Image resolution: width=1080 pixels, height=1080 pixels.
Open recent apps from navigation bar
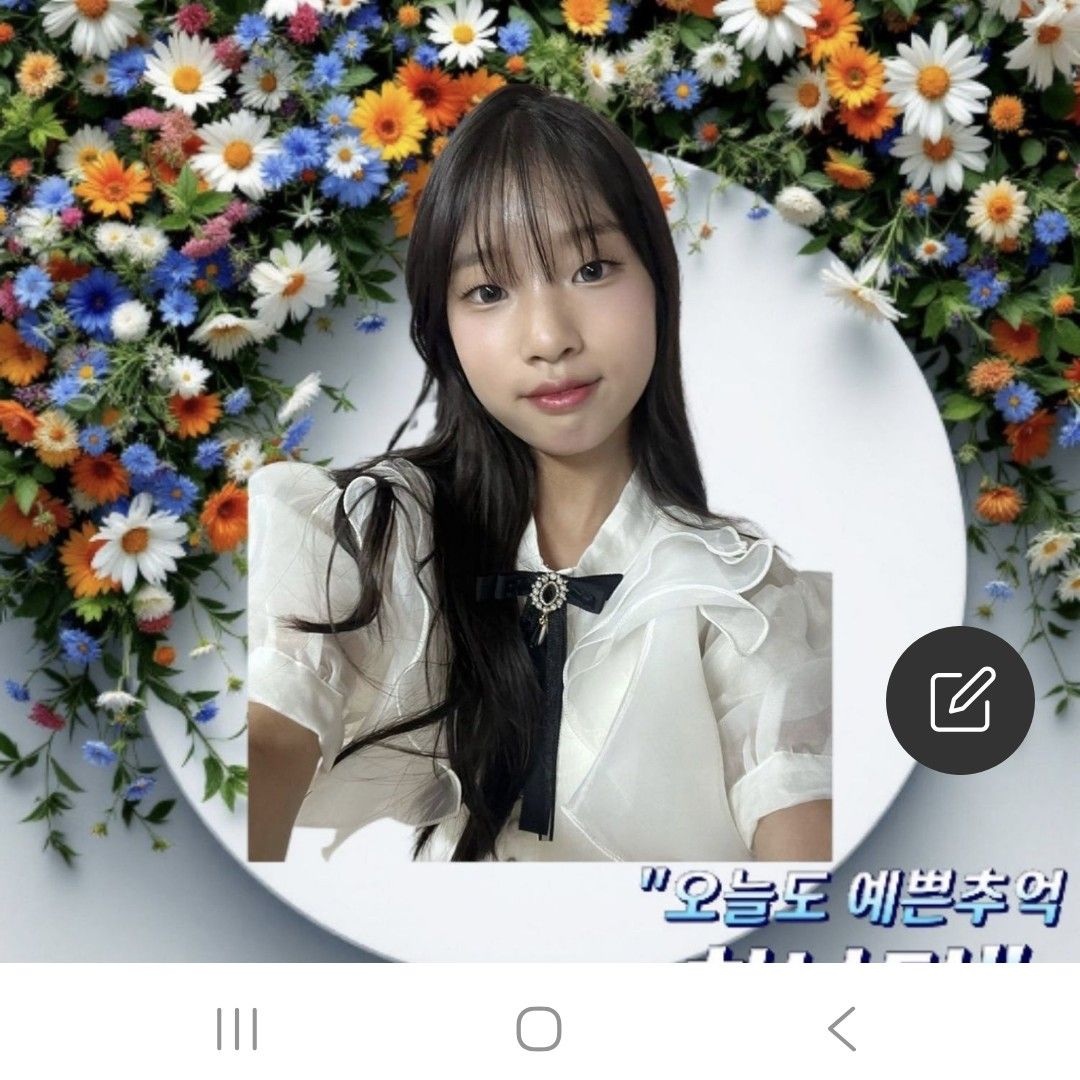coord(237,1029)
